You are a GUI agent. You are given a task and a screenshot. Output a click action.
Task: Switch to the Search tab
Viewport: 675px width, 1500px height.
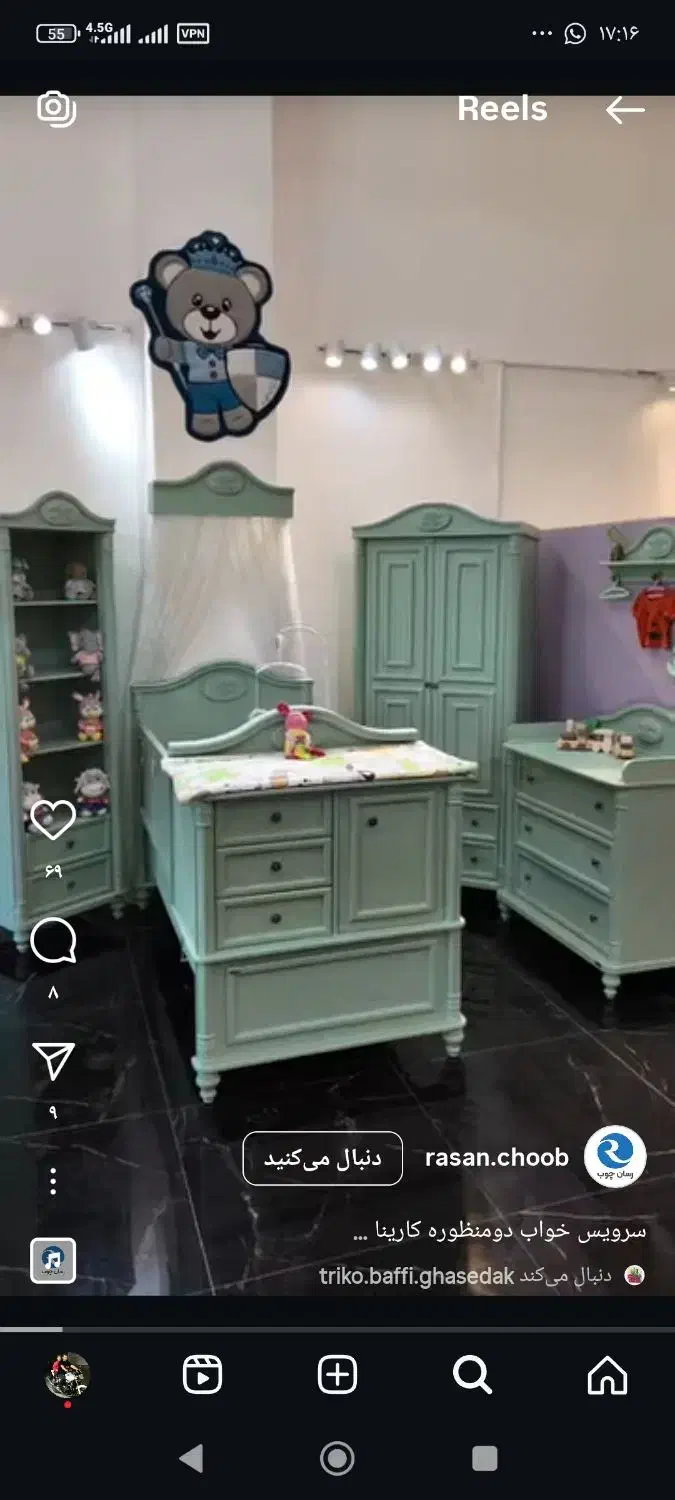(x=472, y=1376)
